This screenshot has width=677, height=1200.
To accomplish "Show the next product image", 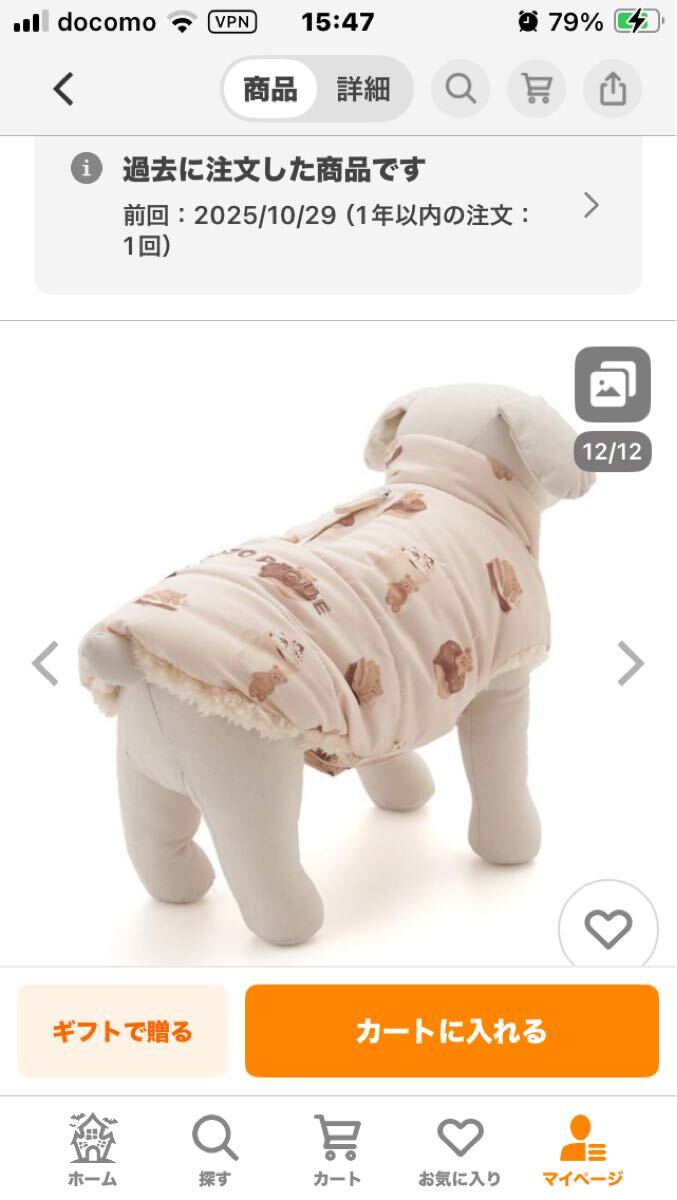I will click(630, 663).
